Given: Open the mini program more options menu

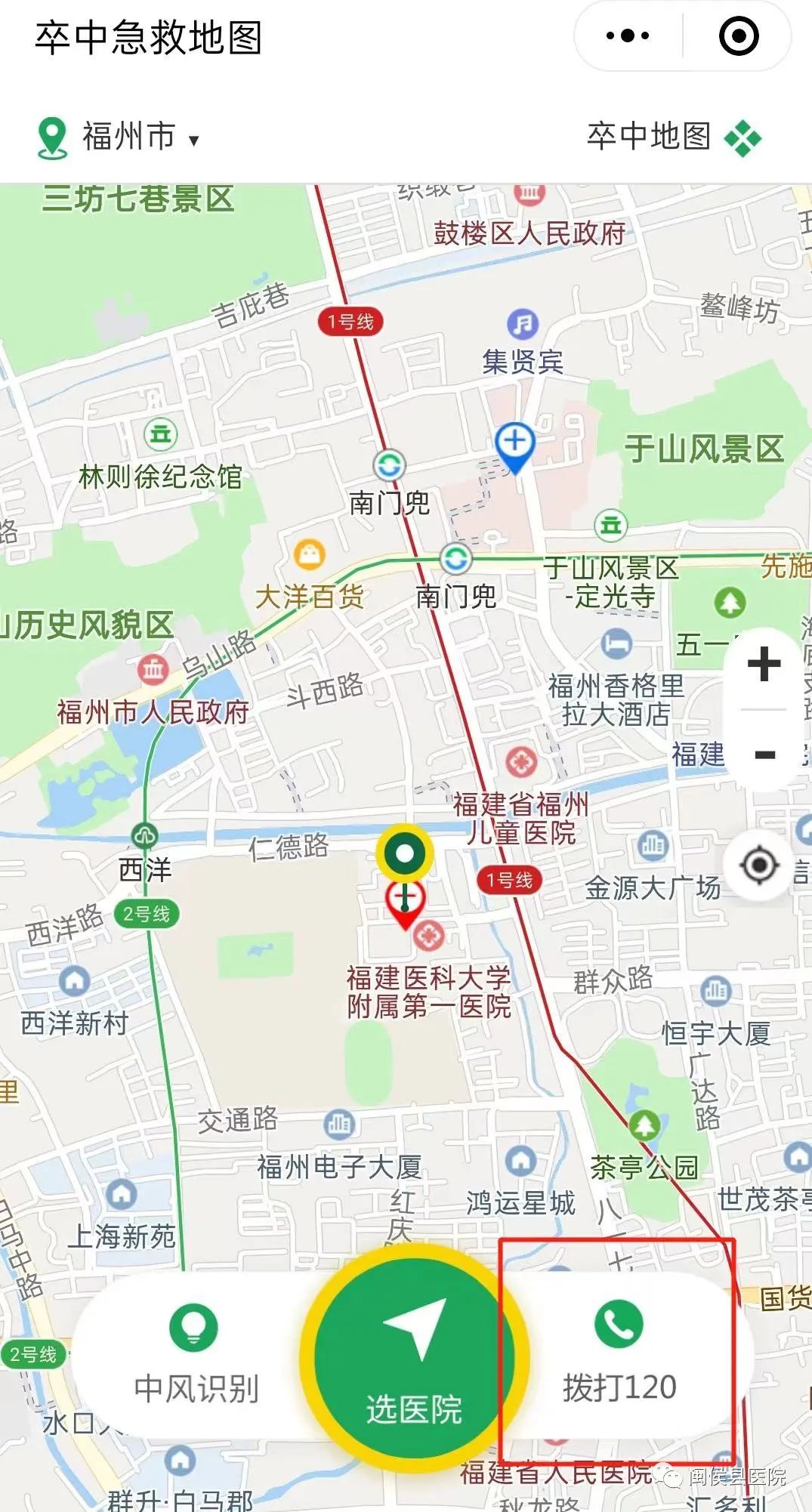Looking at the screenshot, I should tap(628, 35).
